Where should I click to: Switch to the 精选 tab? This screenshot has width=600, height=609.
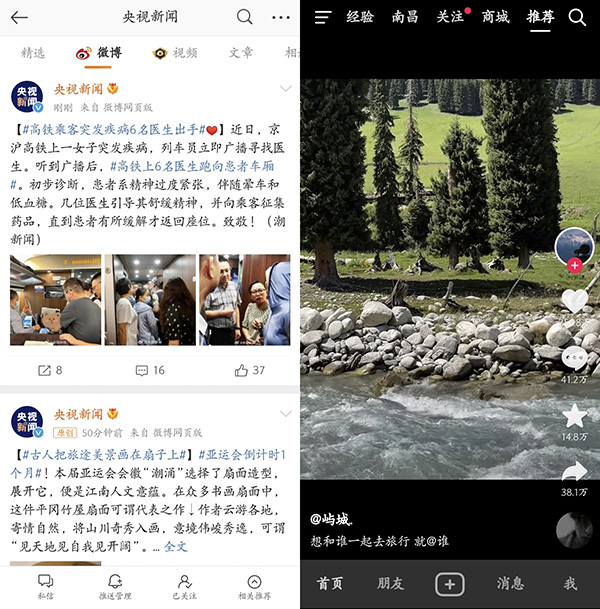tap(33, 52)
